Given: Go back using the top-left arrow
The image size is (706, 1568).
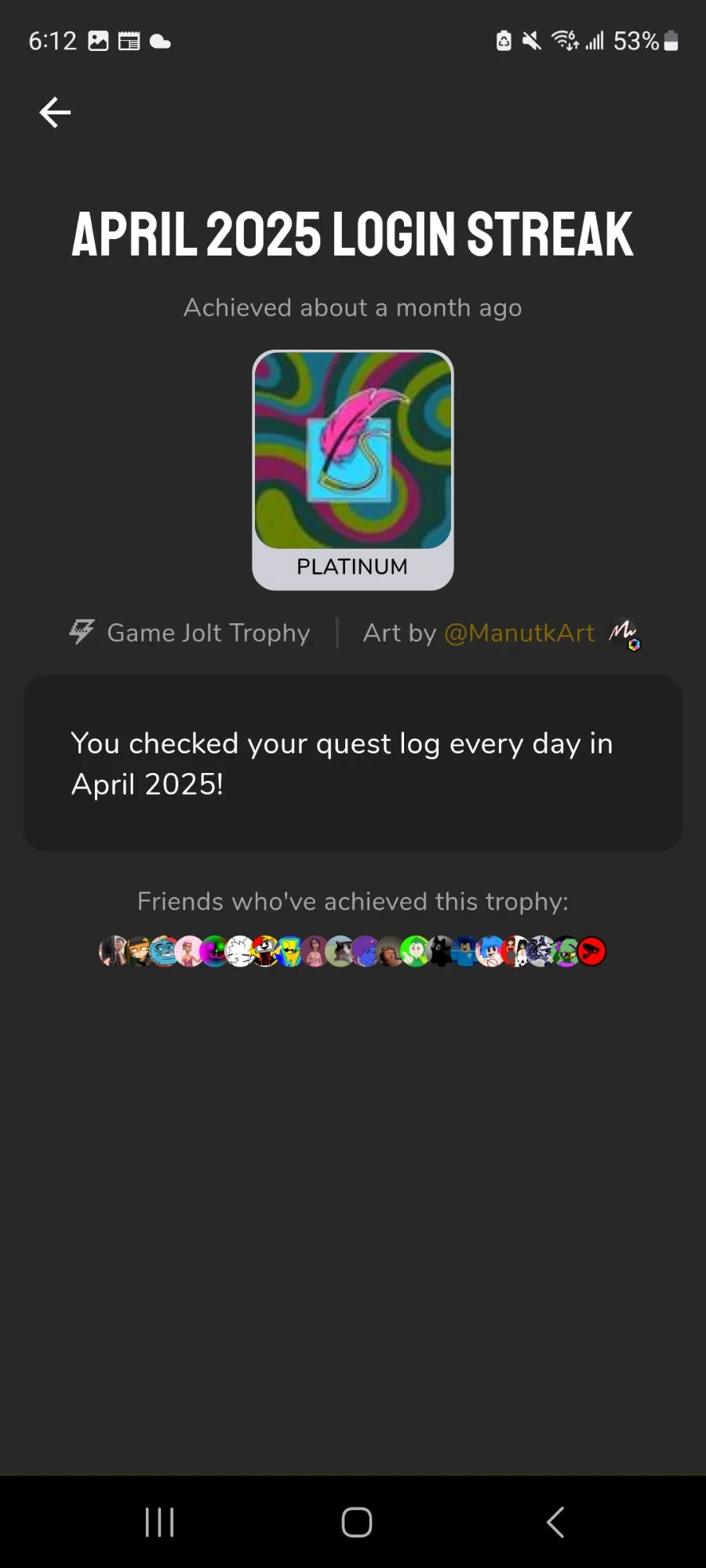Looking at the screenshot, I should (55, 112).
